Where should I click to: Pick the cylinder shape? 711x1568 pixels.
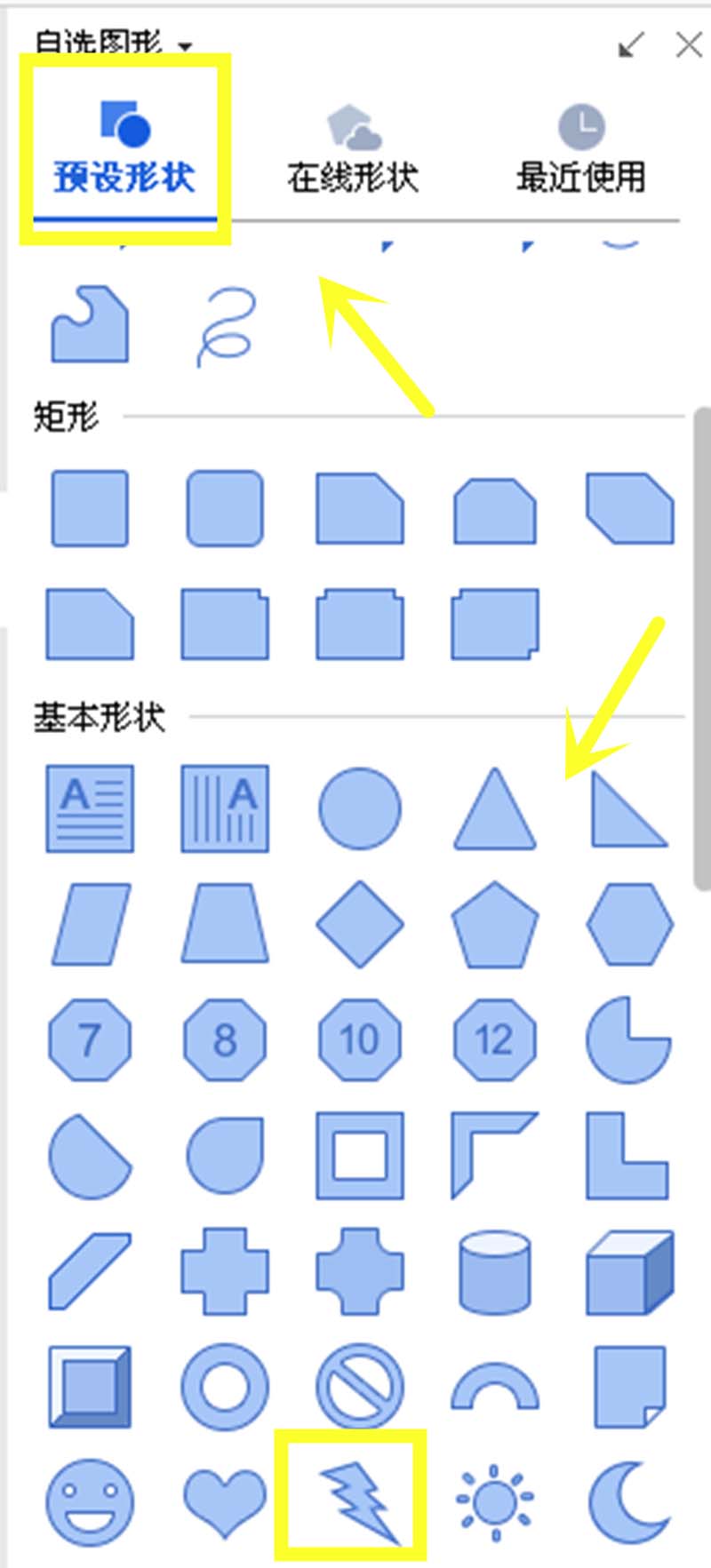click(x=495, y=1272)
